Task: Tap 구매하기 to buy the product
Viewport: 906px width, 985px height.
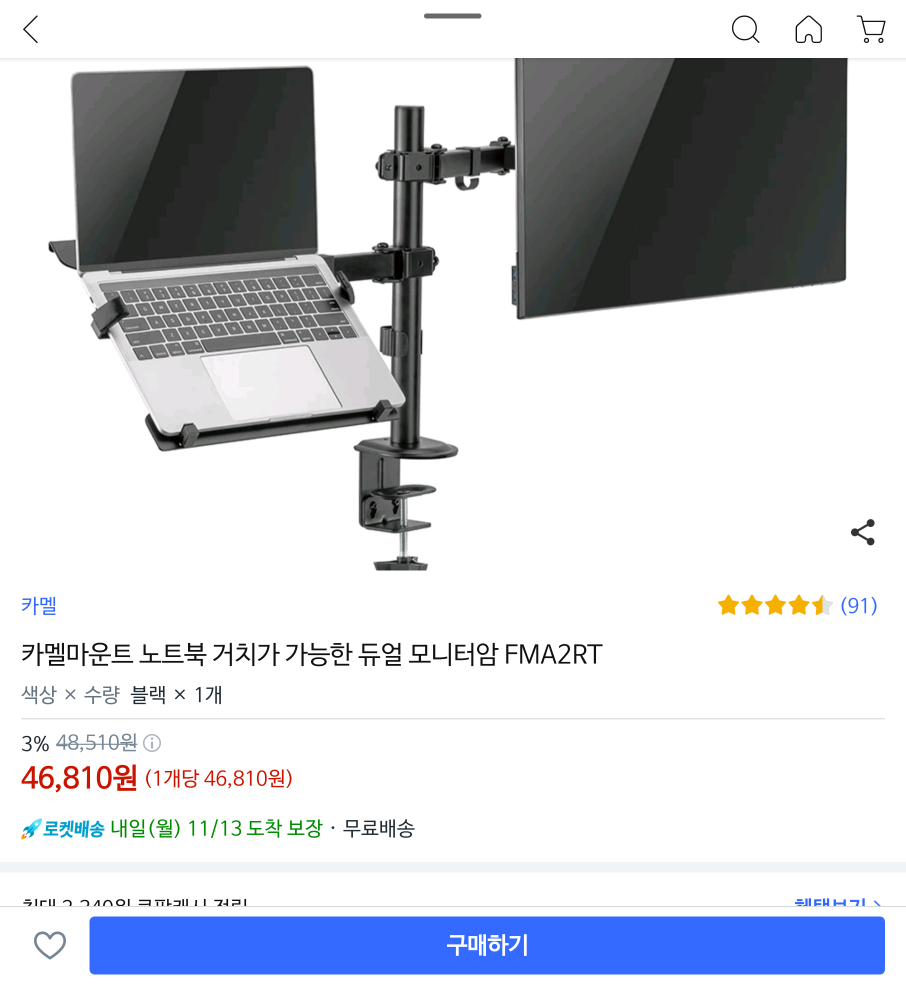Action: pos(487,945)
